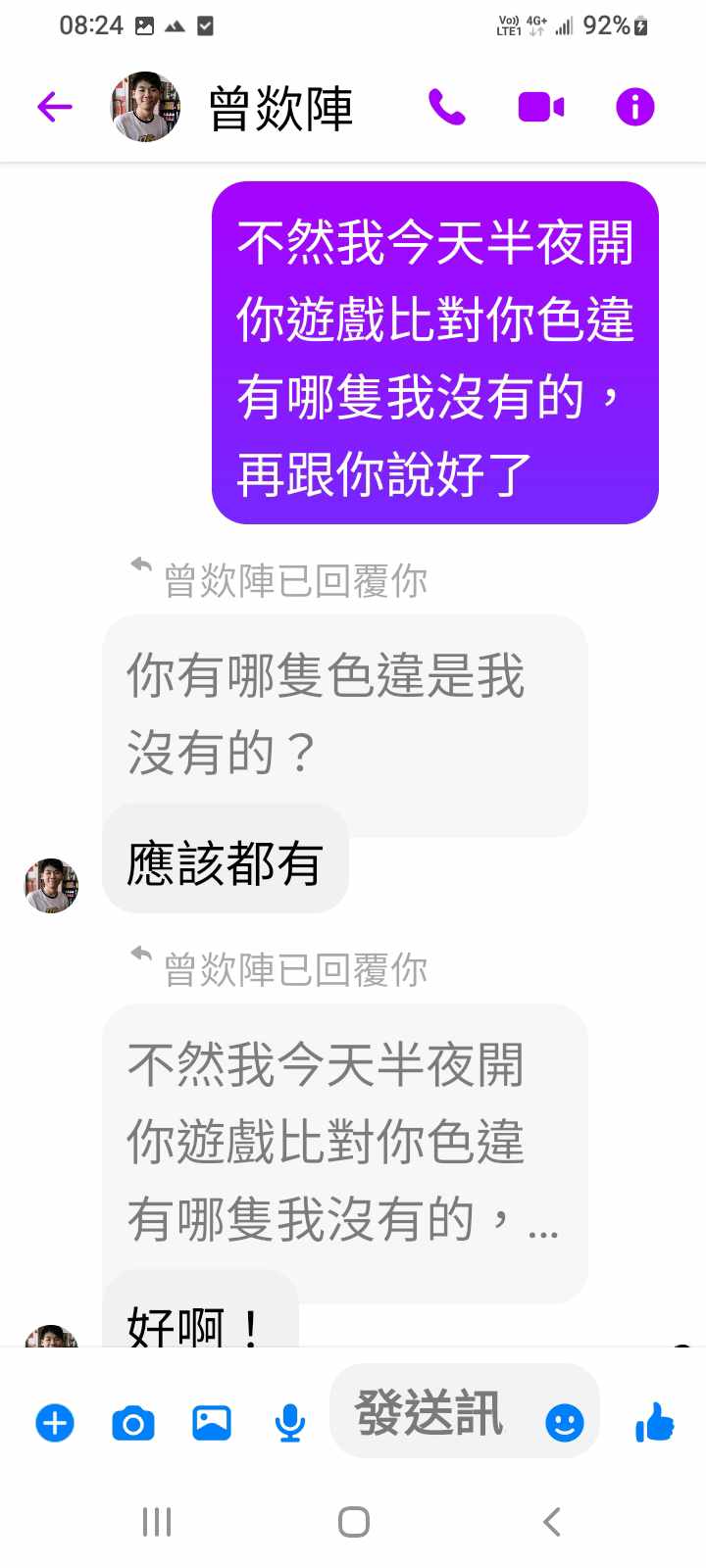706x1568 pixels.
Task: Record a voice message with the microphone
Action: pos(289,1422)
